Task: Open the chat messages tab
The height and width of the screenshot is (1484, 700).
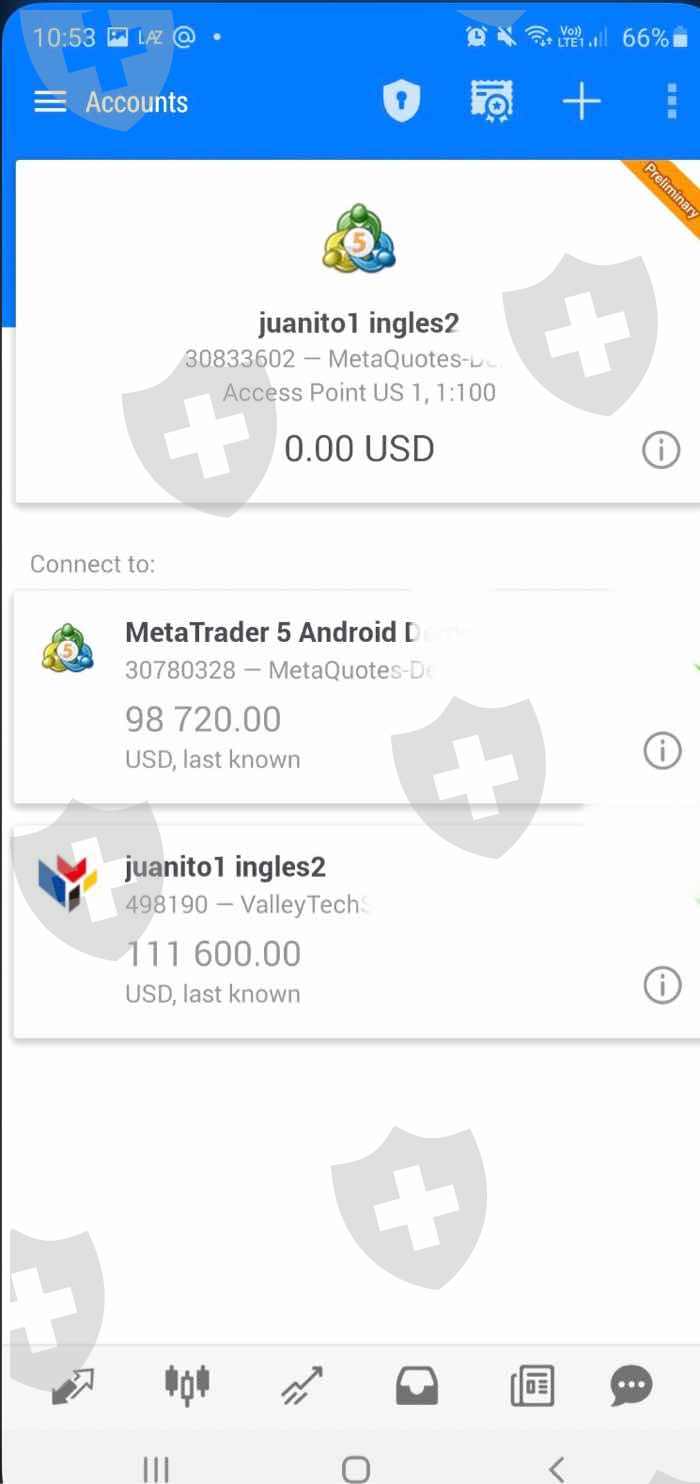Action: tap(631, 1386)
